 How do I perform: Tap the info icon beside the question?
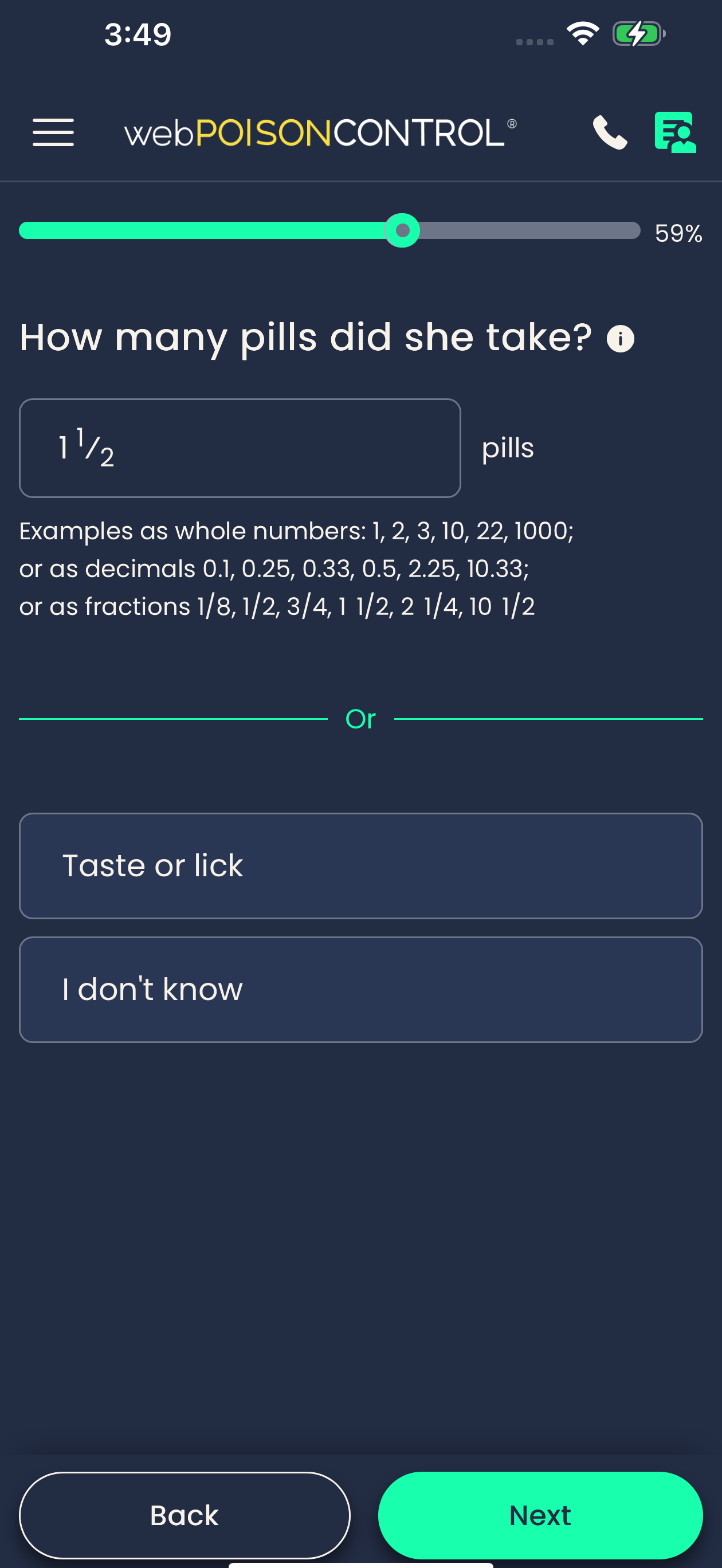621,339
